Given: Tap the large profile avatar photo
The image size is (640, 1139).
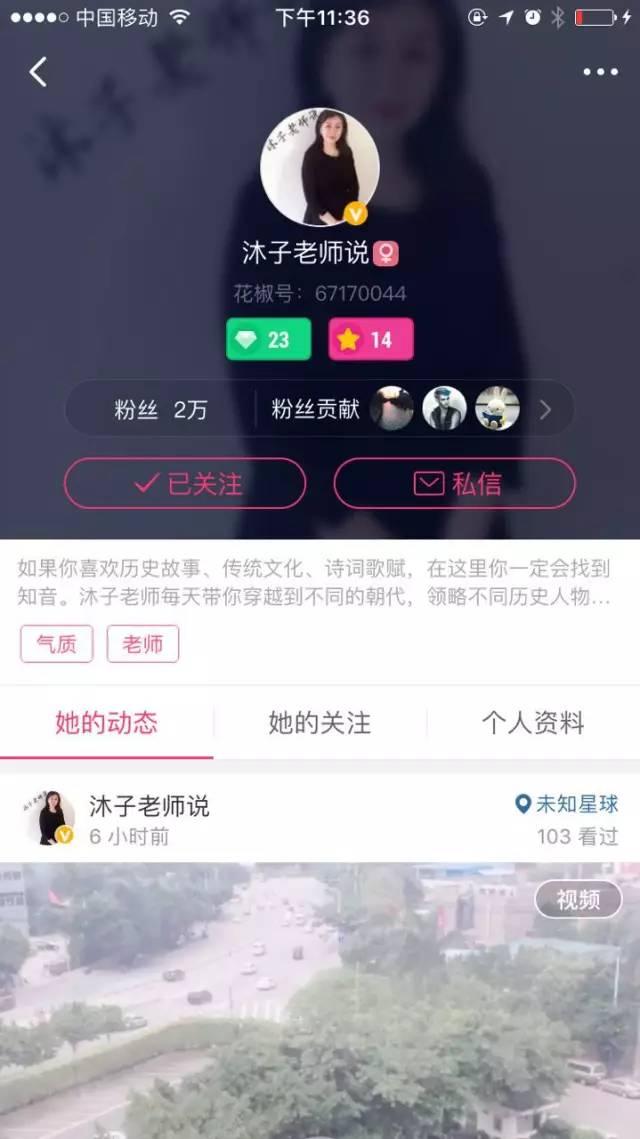Looking at the screenshot, I should [320, 167].
